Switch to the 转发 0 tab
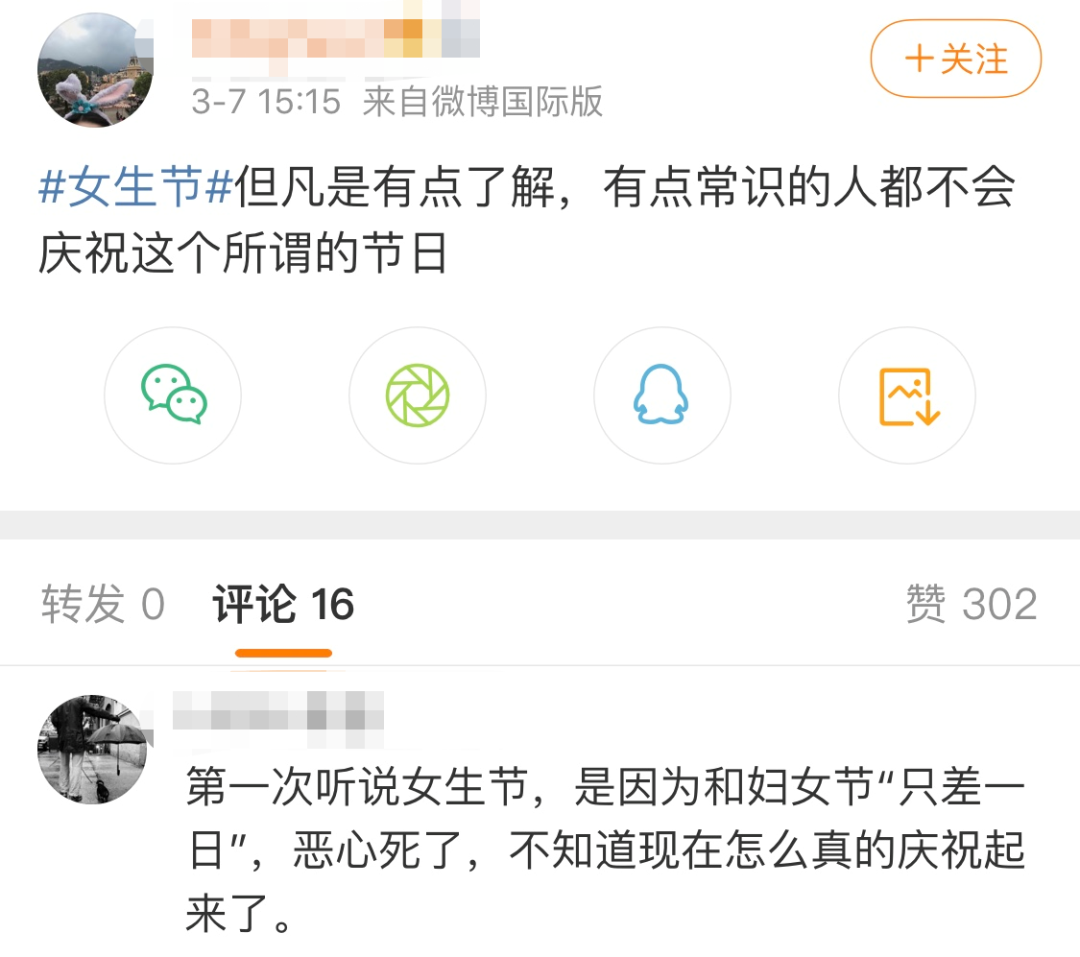Screen dimensions: 1080x957 click(103, 604)
